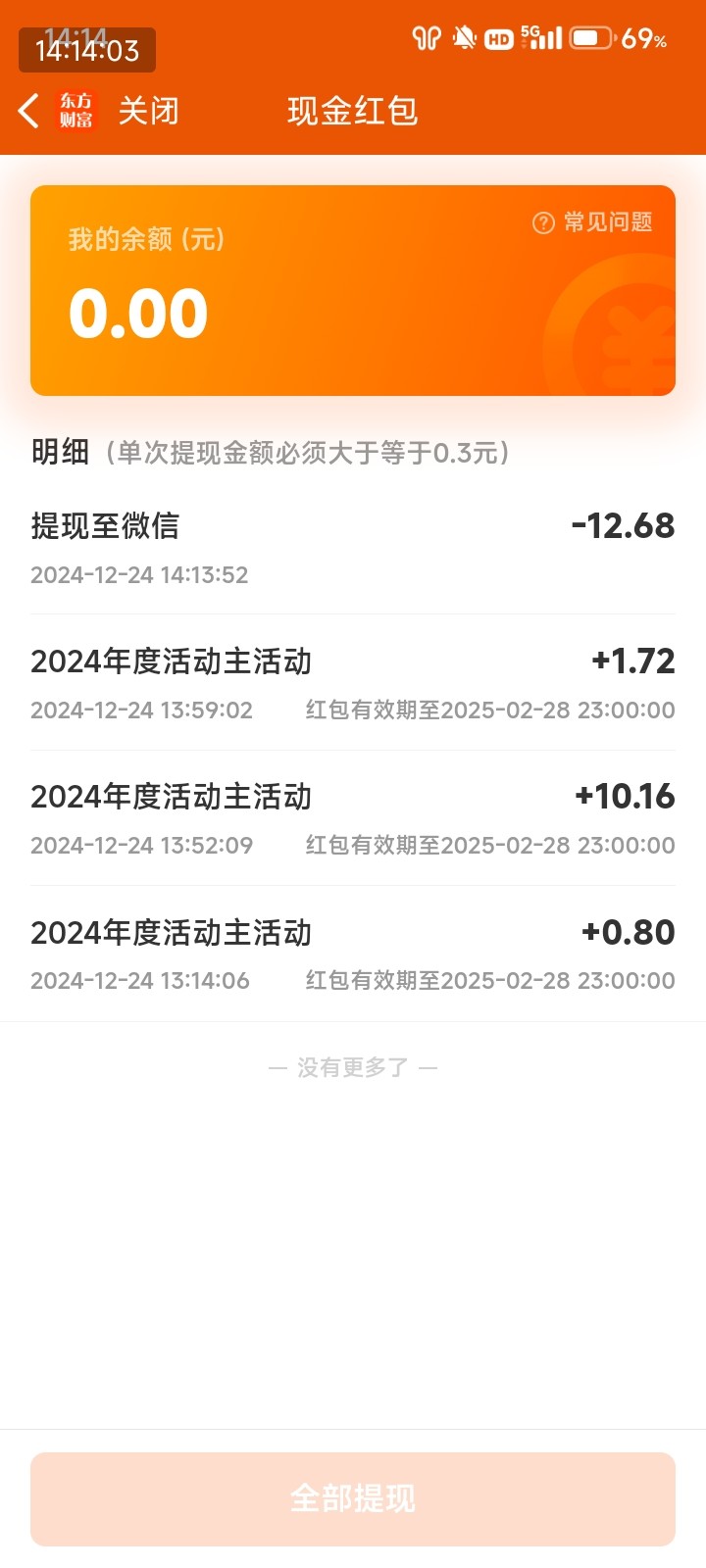Open 常见问题 help link

[x=593, y=222]
